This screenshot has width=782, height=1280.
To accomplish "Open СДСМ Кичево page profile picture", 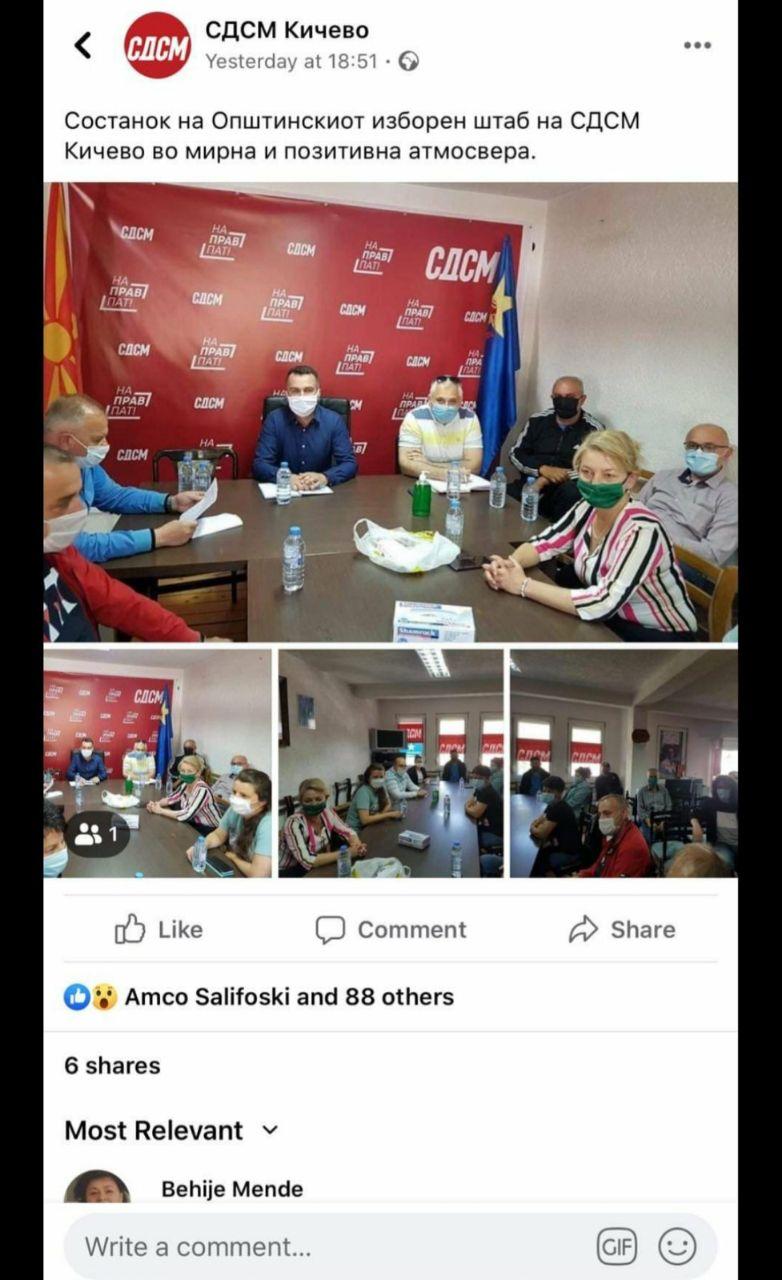I will coord(157,45).
